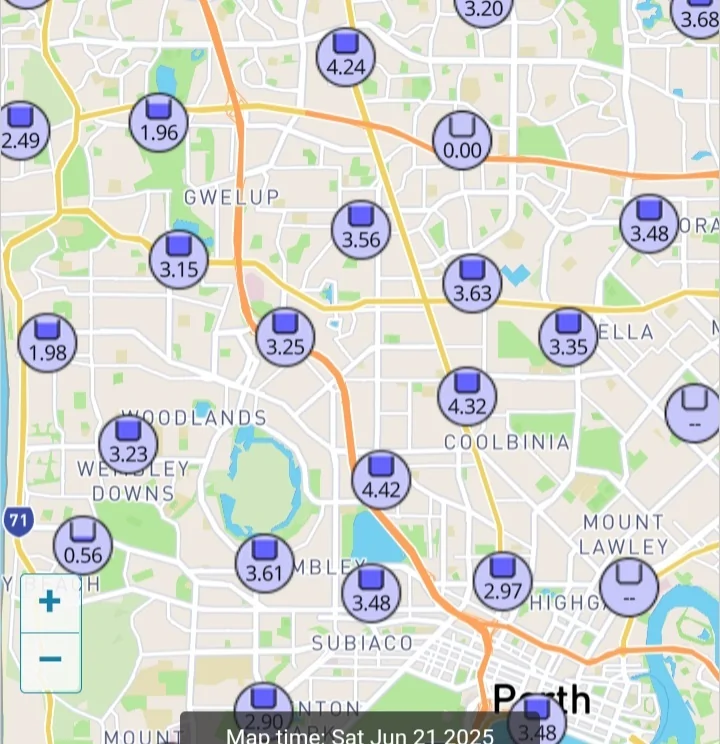720x744 pixels.
Task: Tap the marker showing 3.25
Action: [285, 337]
